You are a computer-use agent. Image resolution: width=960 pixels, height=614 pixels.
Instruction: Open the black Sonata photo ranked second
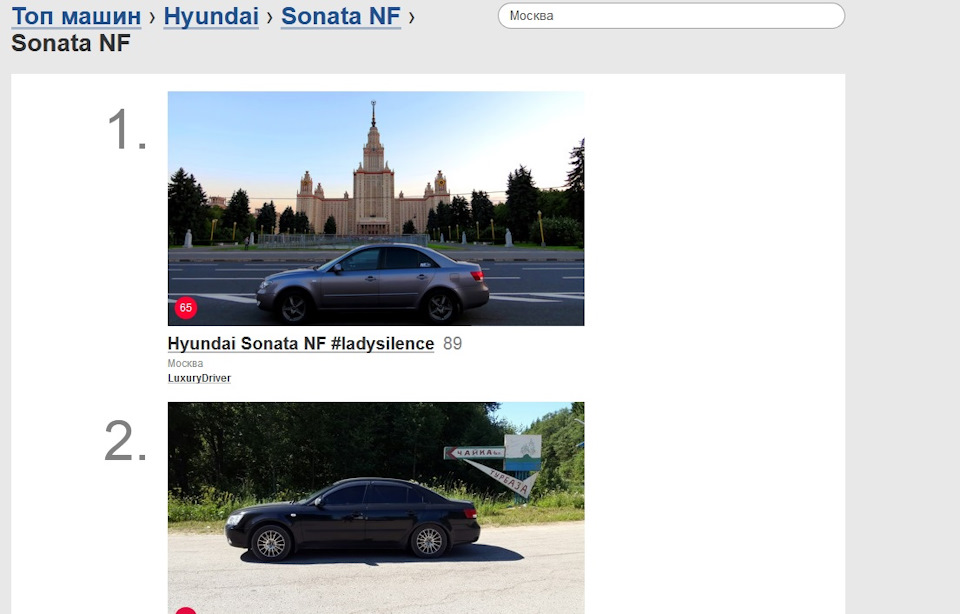coord(375,505)
